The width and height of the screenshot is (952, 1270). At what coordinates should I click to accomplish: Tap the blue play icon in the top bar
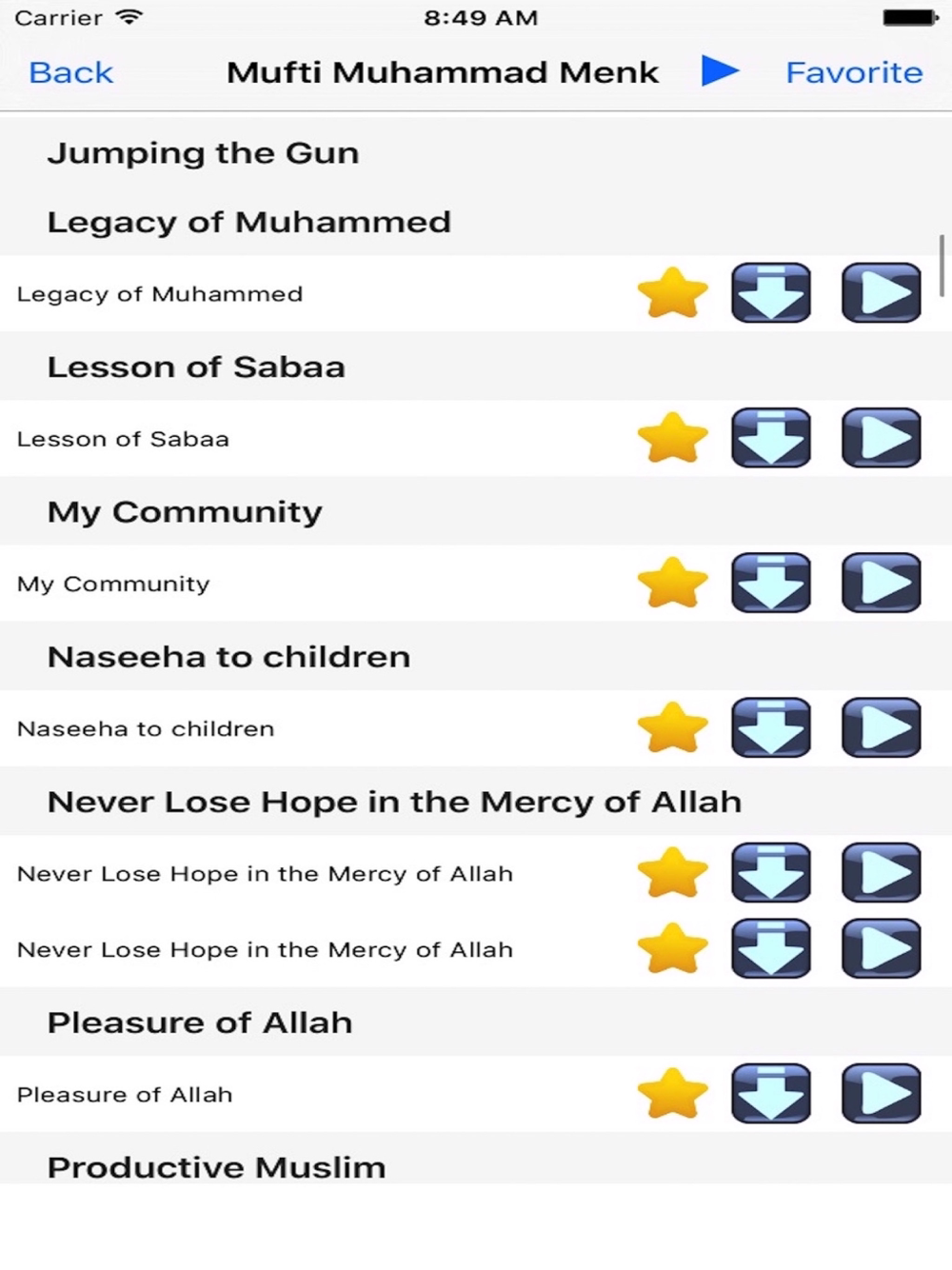(x=720, y=70)
